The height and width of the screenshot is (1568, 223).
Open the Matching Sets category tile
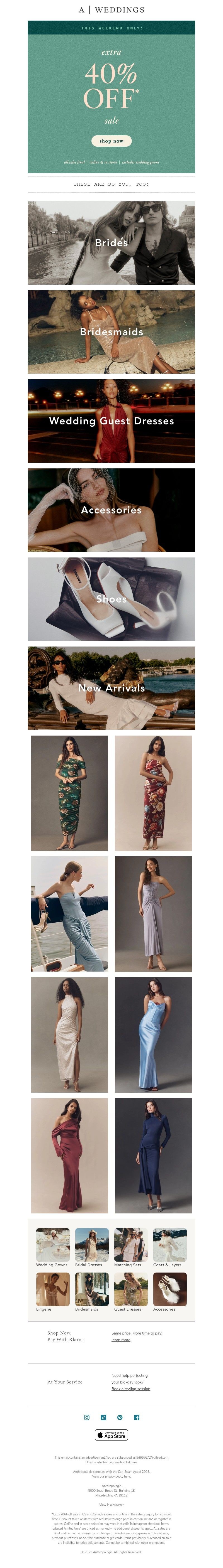(130, 1245)
